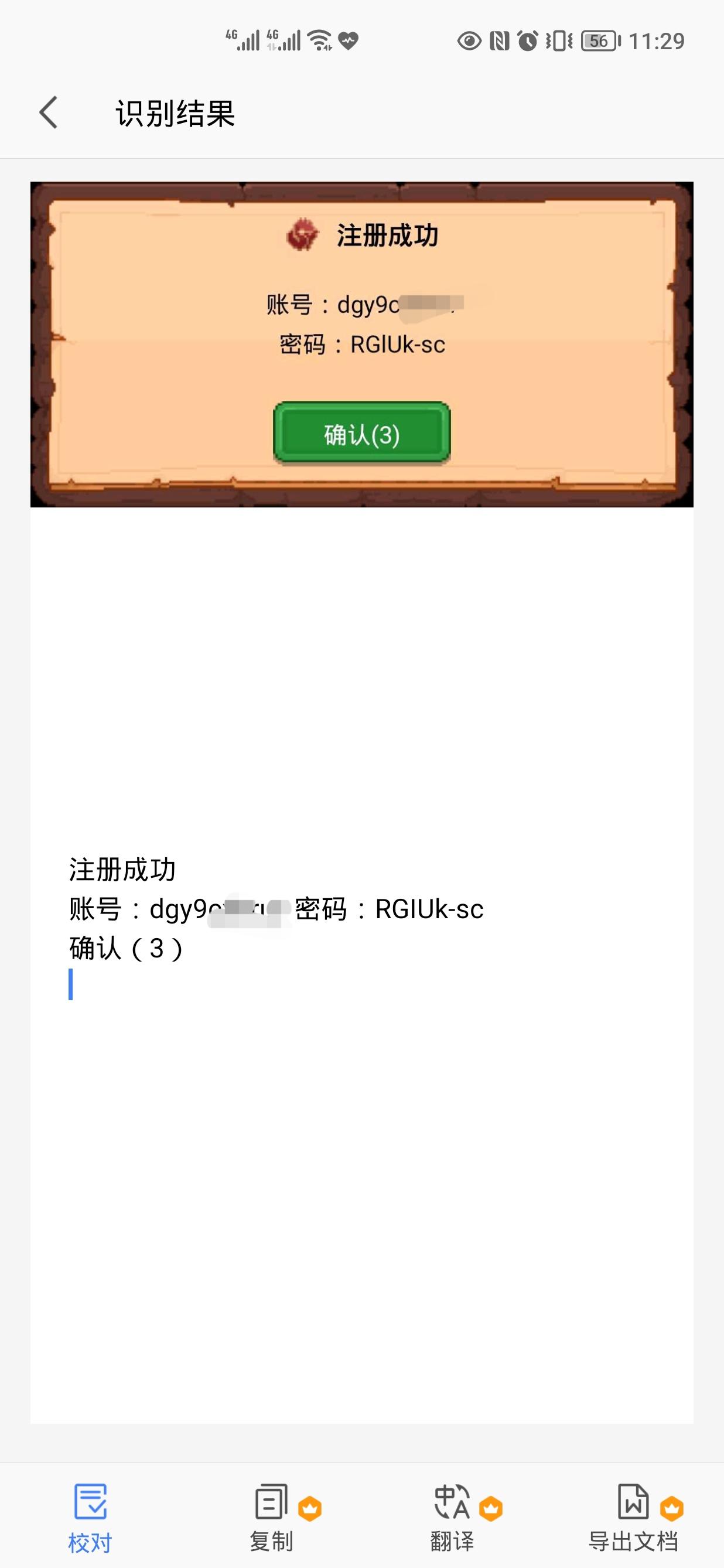
Task: Tap the back arrow to leave 识别结果
Action: [x=50, y=113]
